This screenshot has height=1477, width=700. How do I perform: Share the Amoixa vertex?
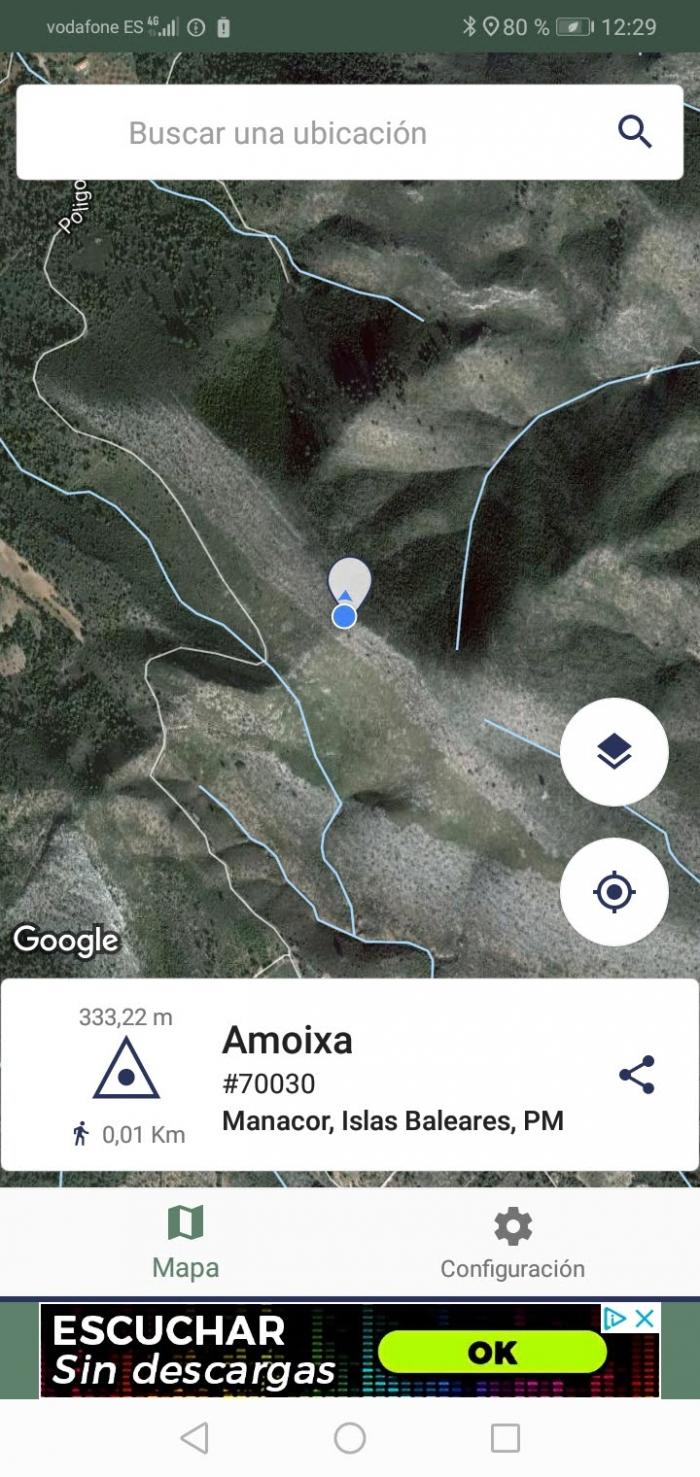pos(637,1074)
